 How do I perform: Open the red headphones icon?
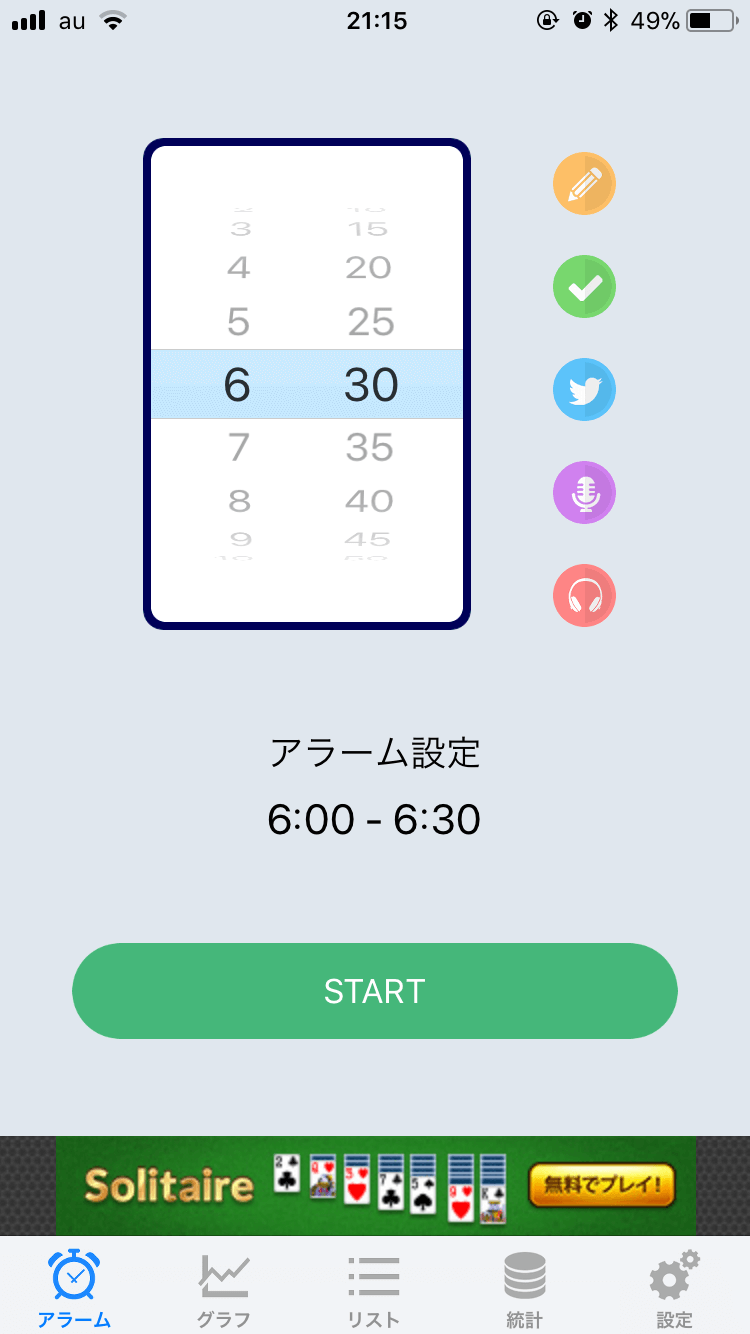(x=584, y=596)
